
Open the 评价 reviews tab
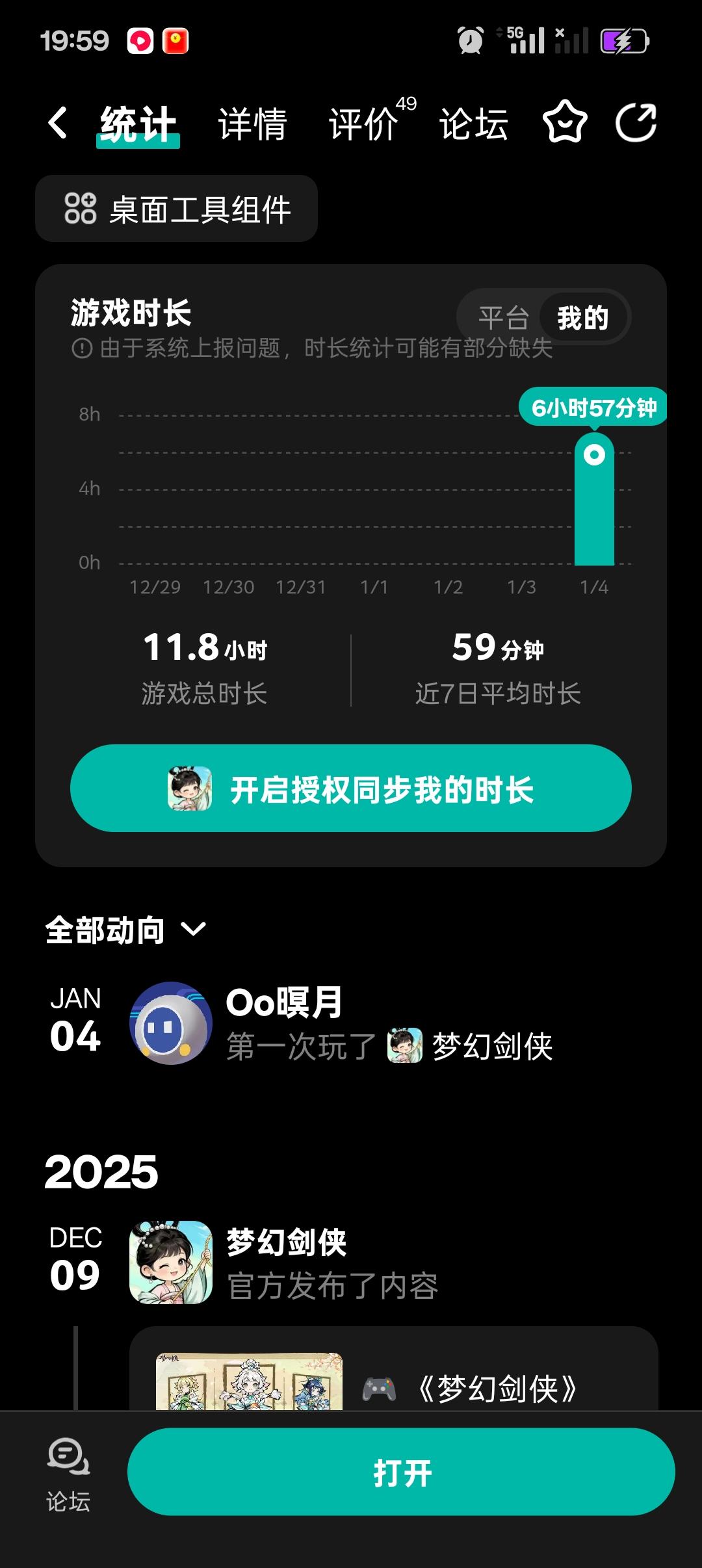(x=364, y=124)
